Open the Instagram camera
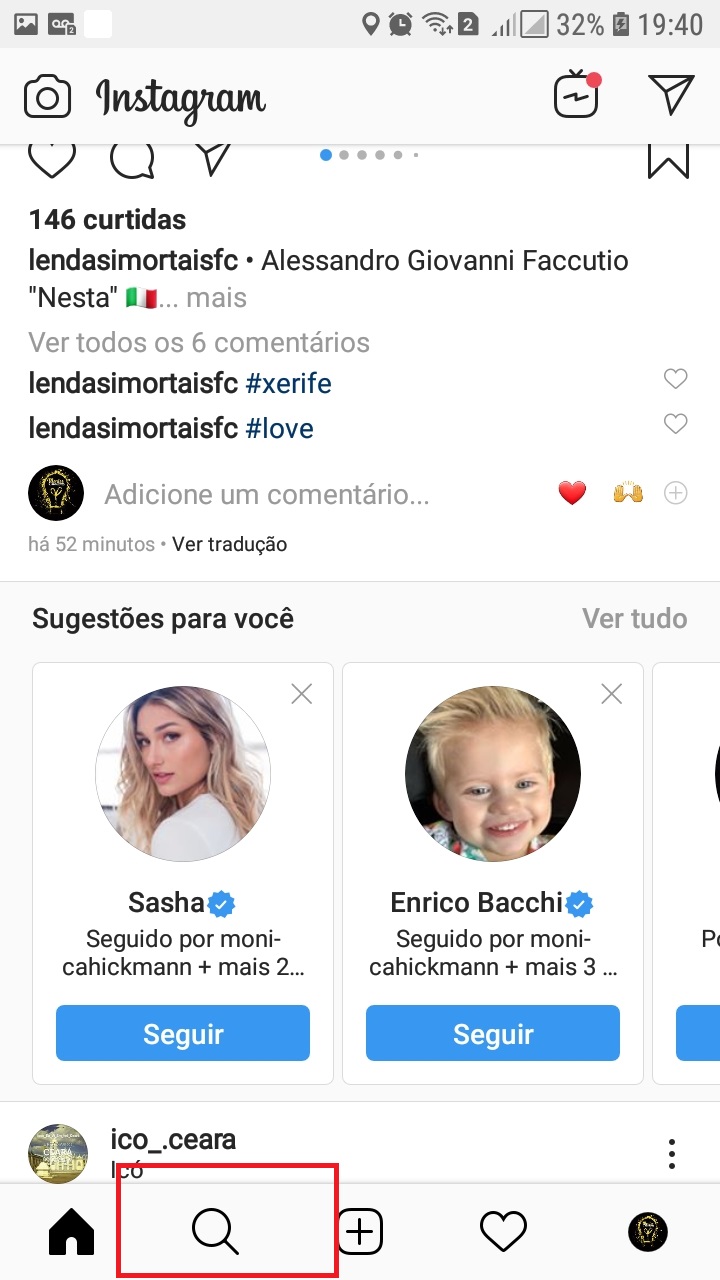 pyautogui.click(x=47, y=97)
